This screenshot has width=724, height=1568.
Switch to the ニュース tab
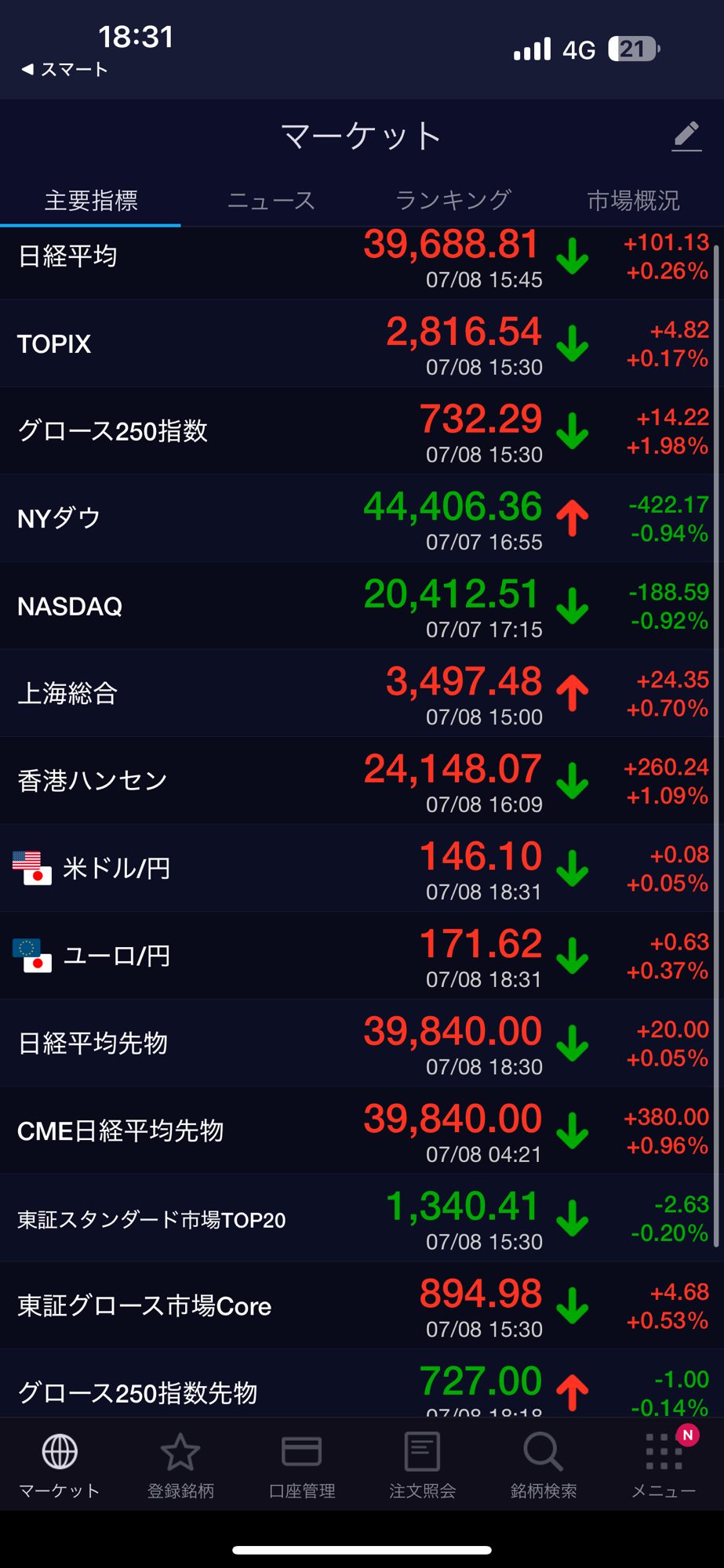(271, 201)
